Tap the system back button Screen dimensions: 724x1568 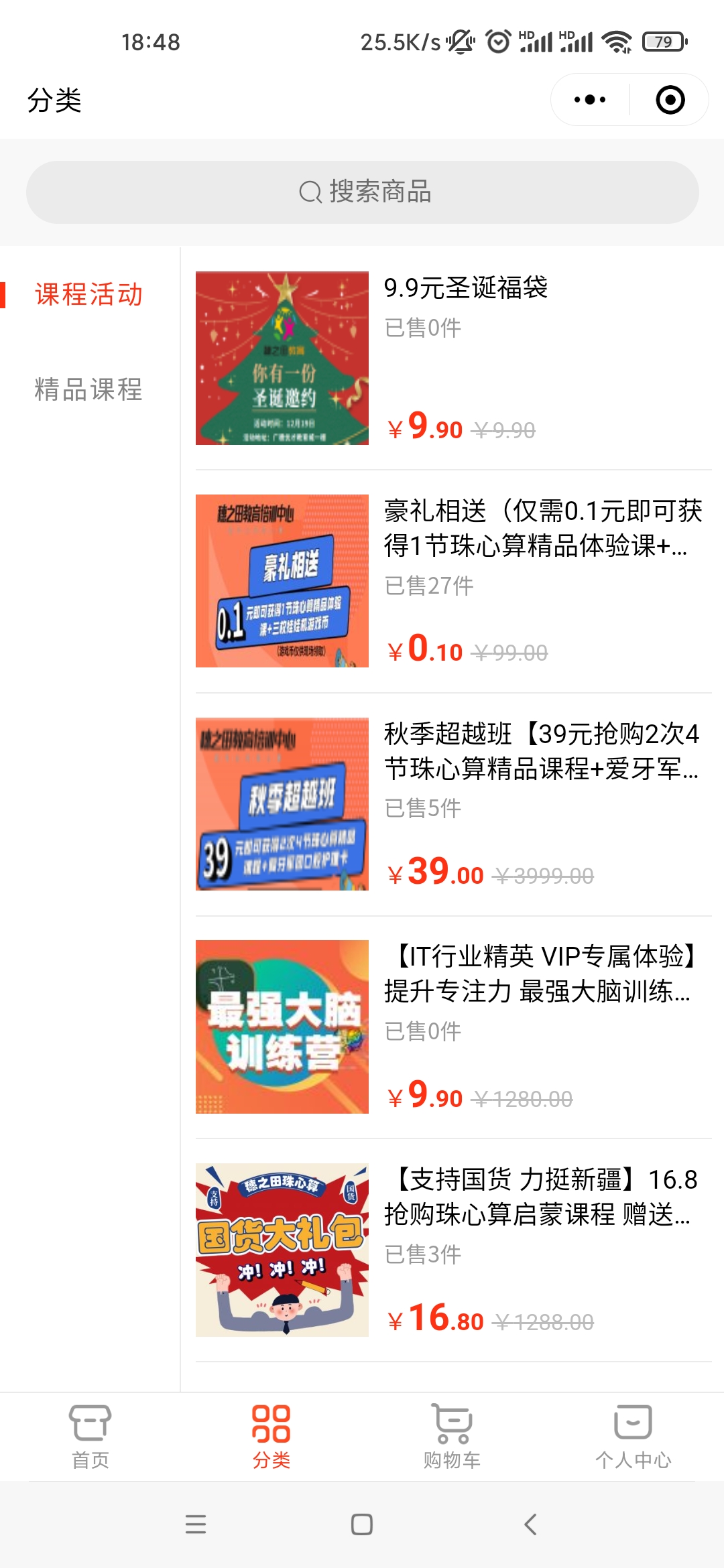point(530,1524)
